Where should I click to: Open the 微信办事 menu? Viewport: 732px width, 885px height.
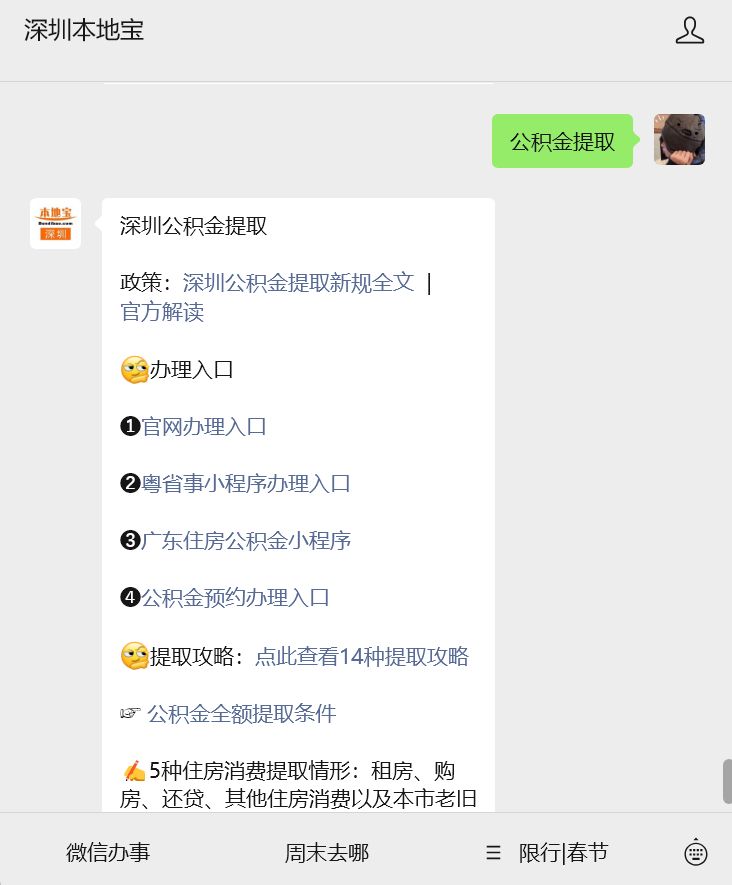pyautogui.click(x=108, y=853)
